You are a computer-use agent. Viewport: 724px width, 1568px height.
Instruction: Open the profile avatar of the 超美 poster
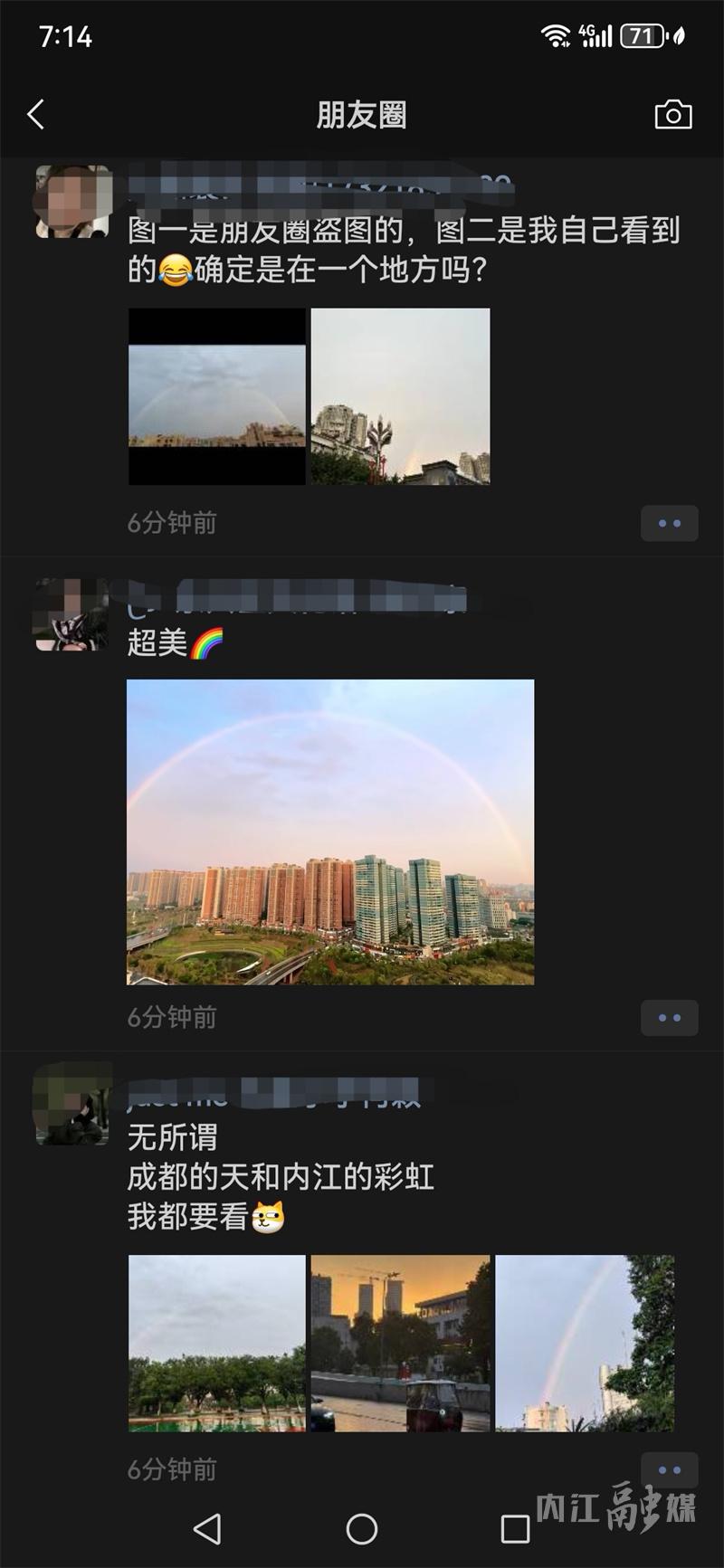pyautogui.click(x=71, y=614)
